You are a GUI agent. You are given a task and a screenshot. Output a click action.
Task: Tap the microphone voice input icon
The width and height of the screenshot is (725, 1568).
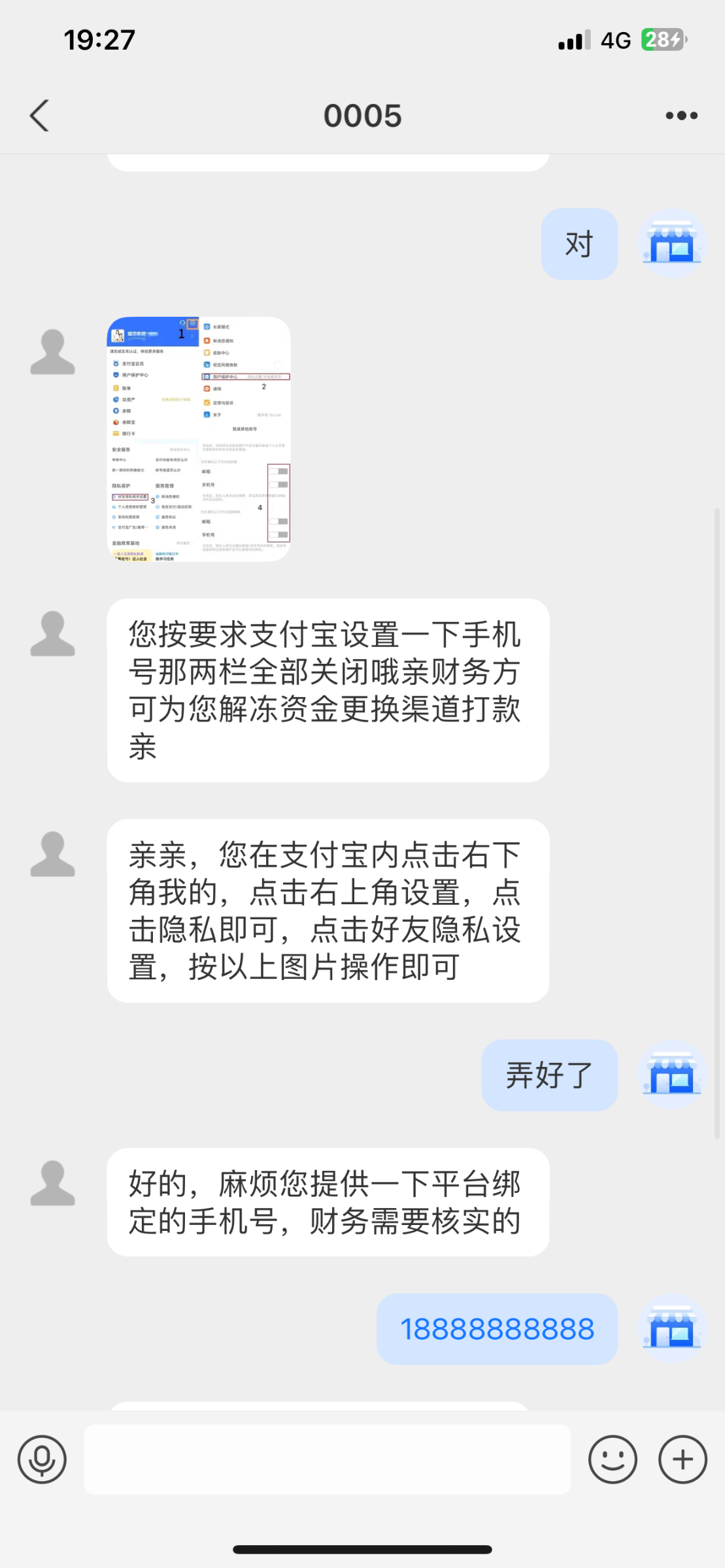pos(42,1459)
